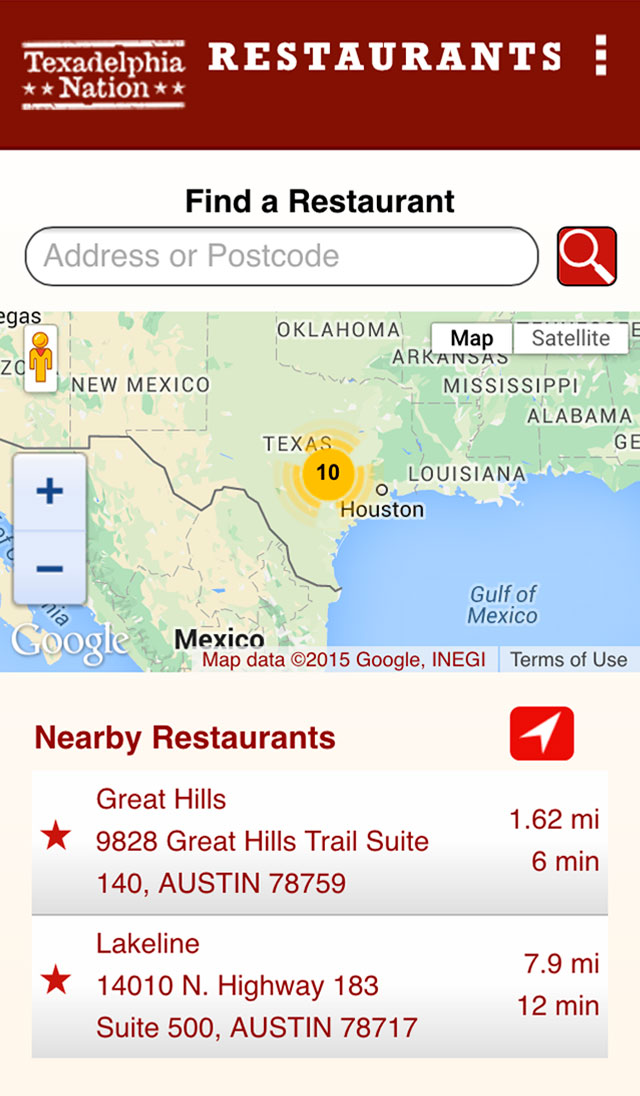This screenshot has width=640, height=1096.
Task: Open the three-dot overflow menu
Action: click(601, 56)
